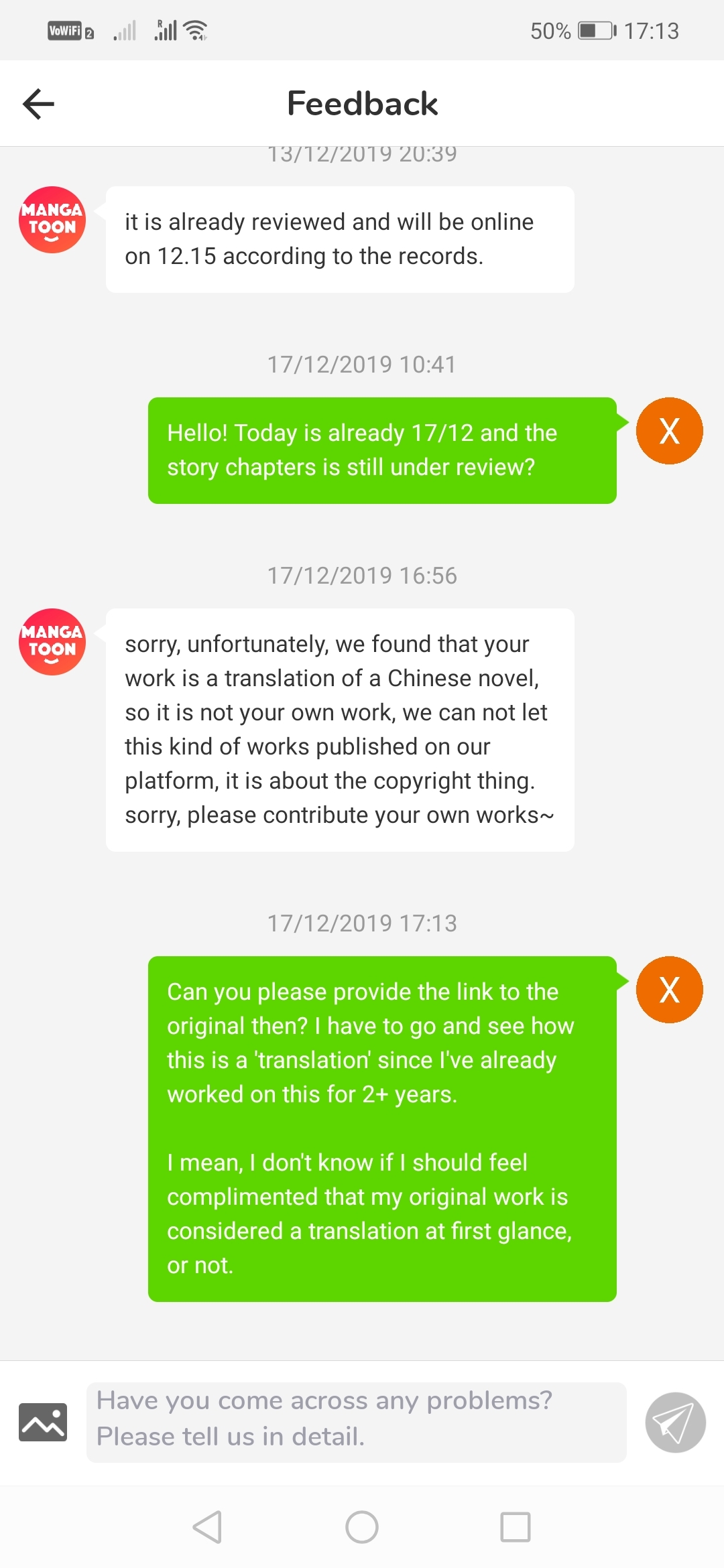Tap the system home button
Viewport: 724px width, 1568px height.
click(362, 1527)
